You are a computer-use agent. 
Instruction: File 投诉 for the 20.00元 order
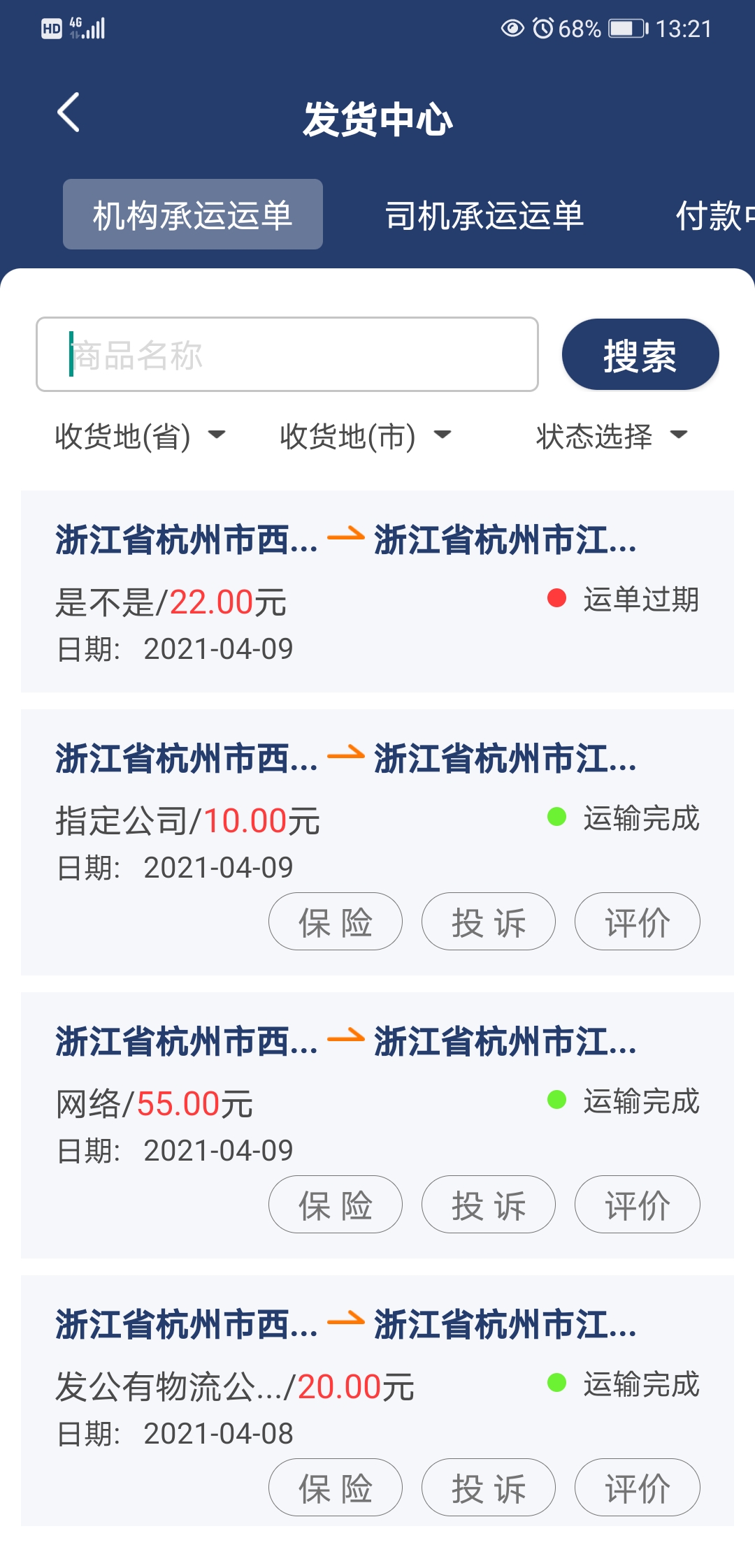click(489, 1488)
